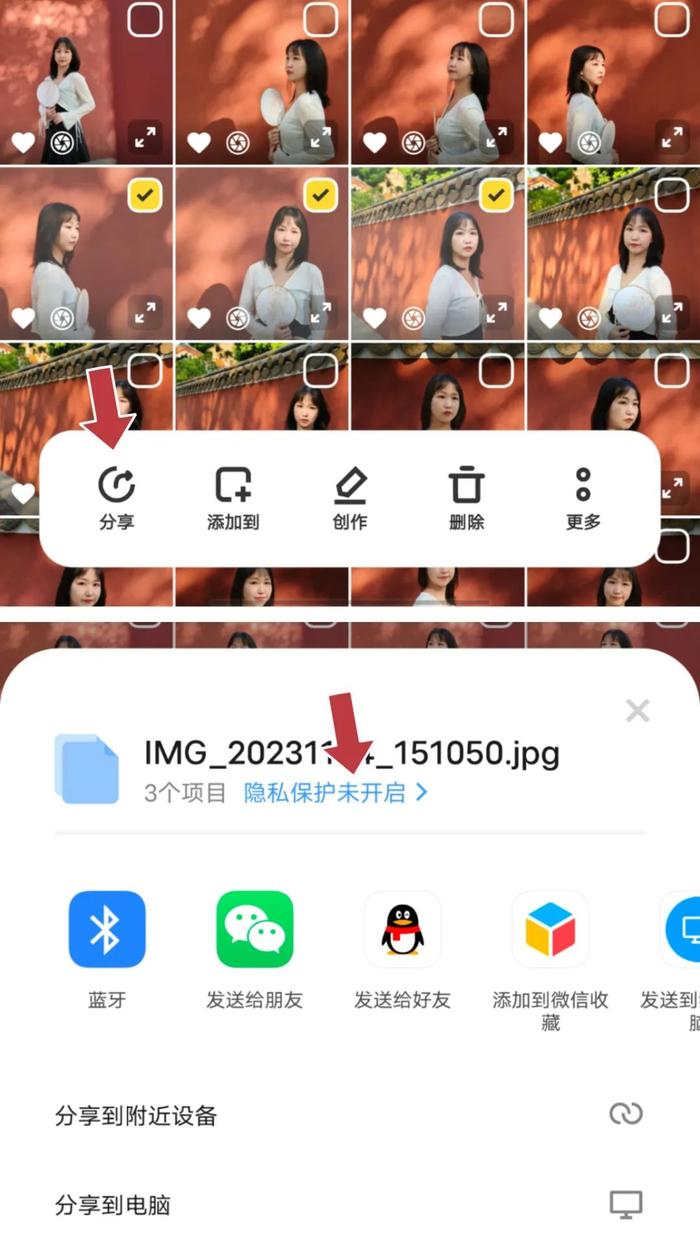Open 创作 for the selected photos
Image resolution: width=700 pixels, height=1244 pixels.
point(350,497)
